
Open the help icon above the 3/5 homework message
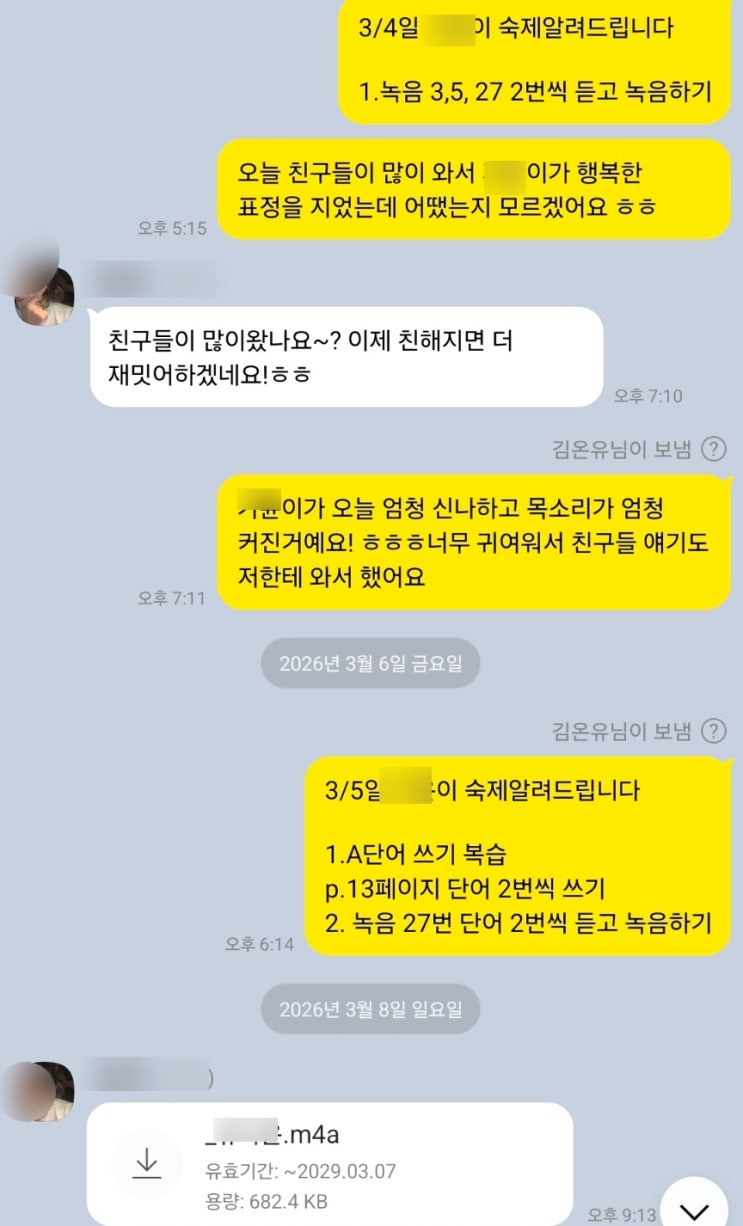(713, 731)
